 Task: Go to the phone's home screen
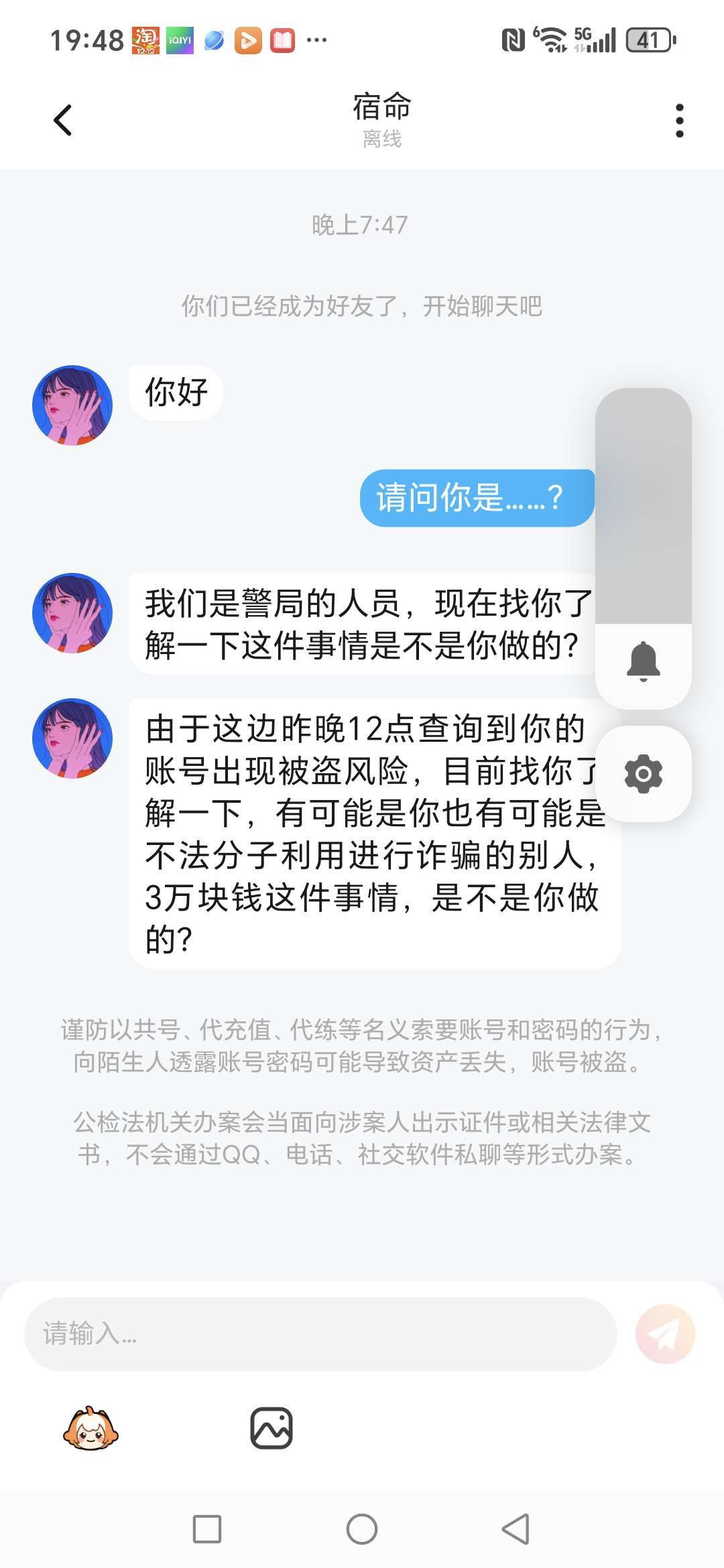(362, 1529)
